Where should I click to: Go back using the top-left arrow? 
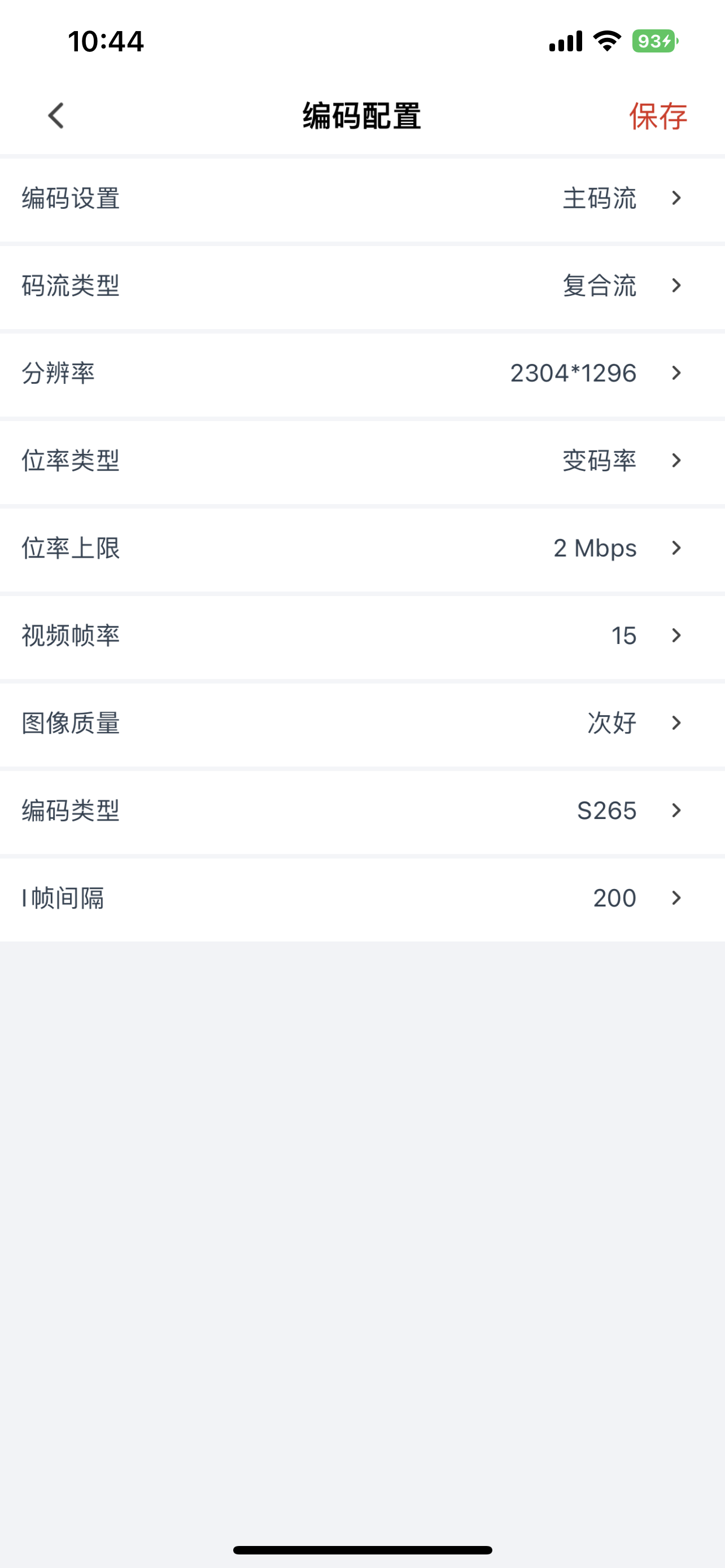click(x=56, y=116)
